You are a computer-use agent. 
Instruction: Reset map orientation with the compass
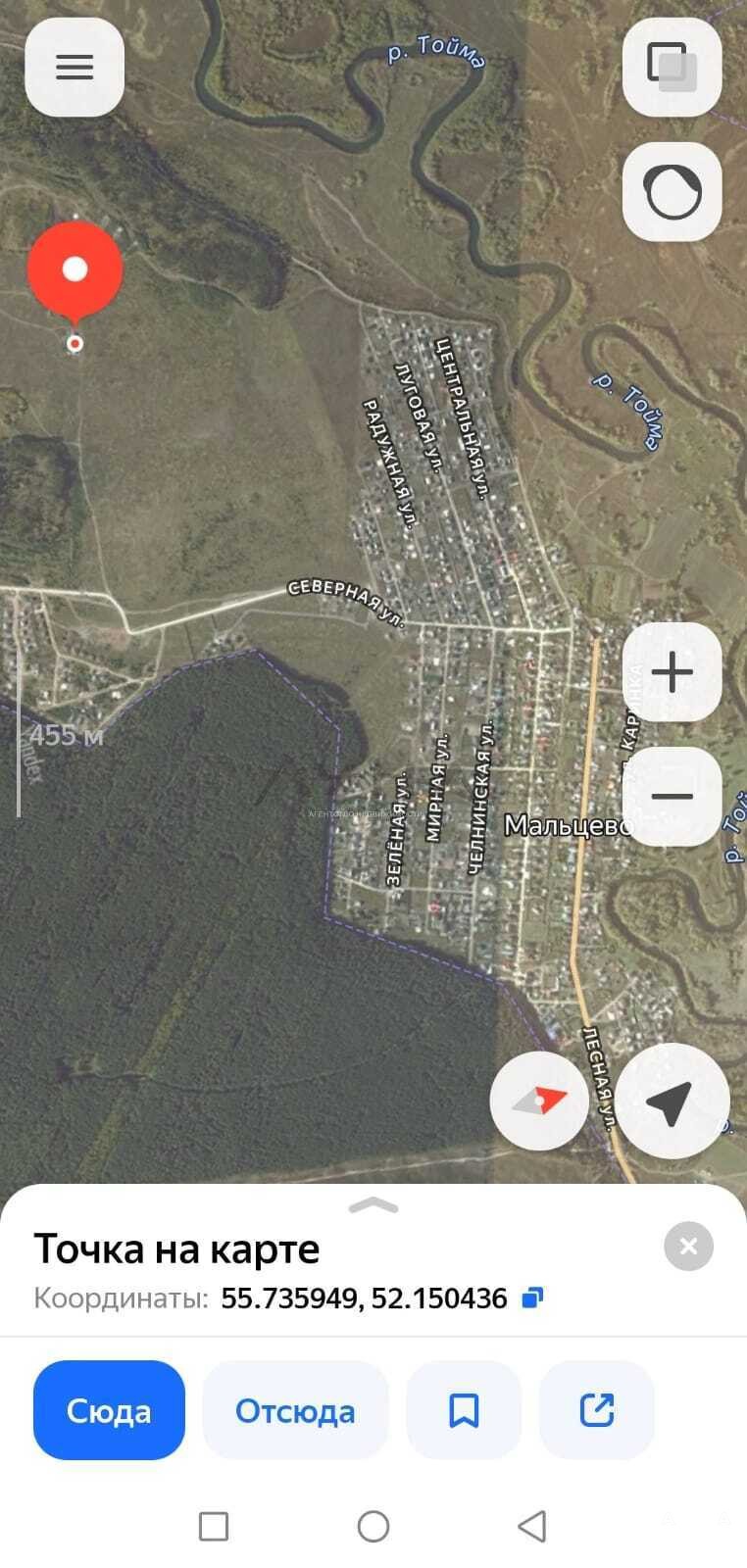click(539, 1101)
